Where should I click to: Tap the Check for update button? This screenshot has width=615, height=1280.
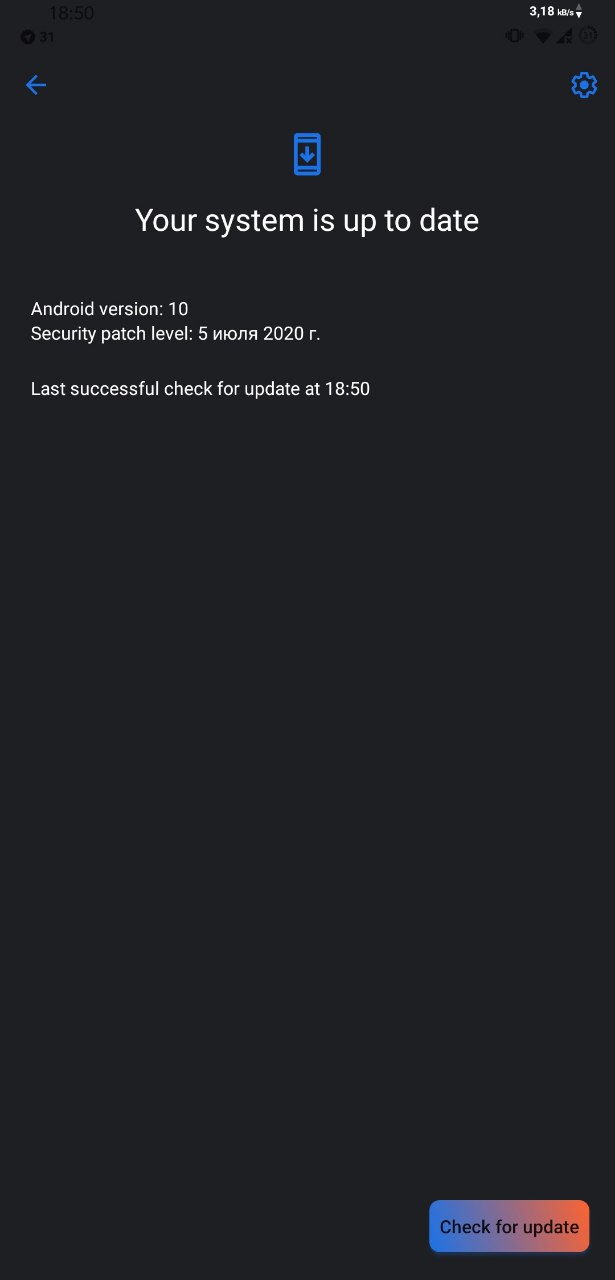tap(509, 1226)
